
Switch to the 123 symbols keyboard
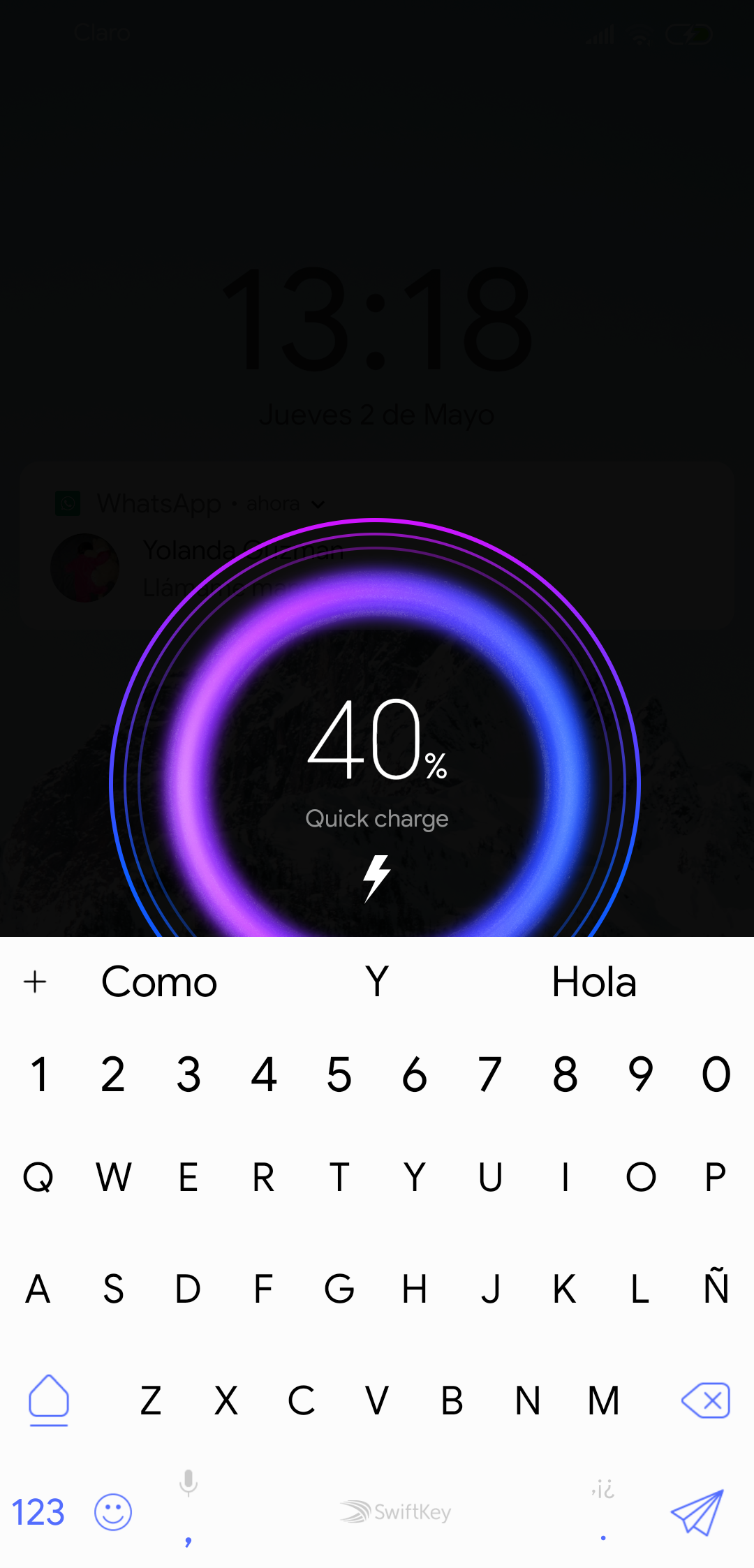coord(38,1513)
